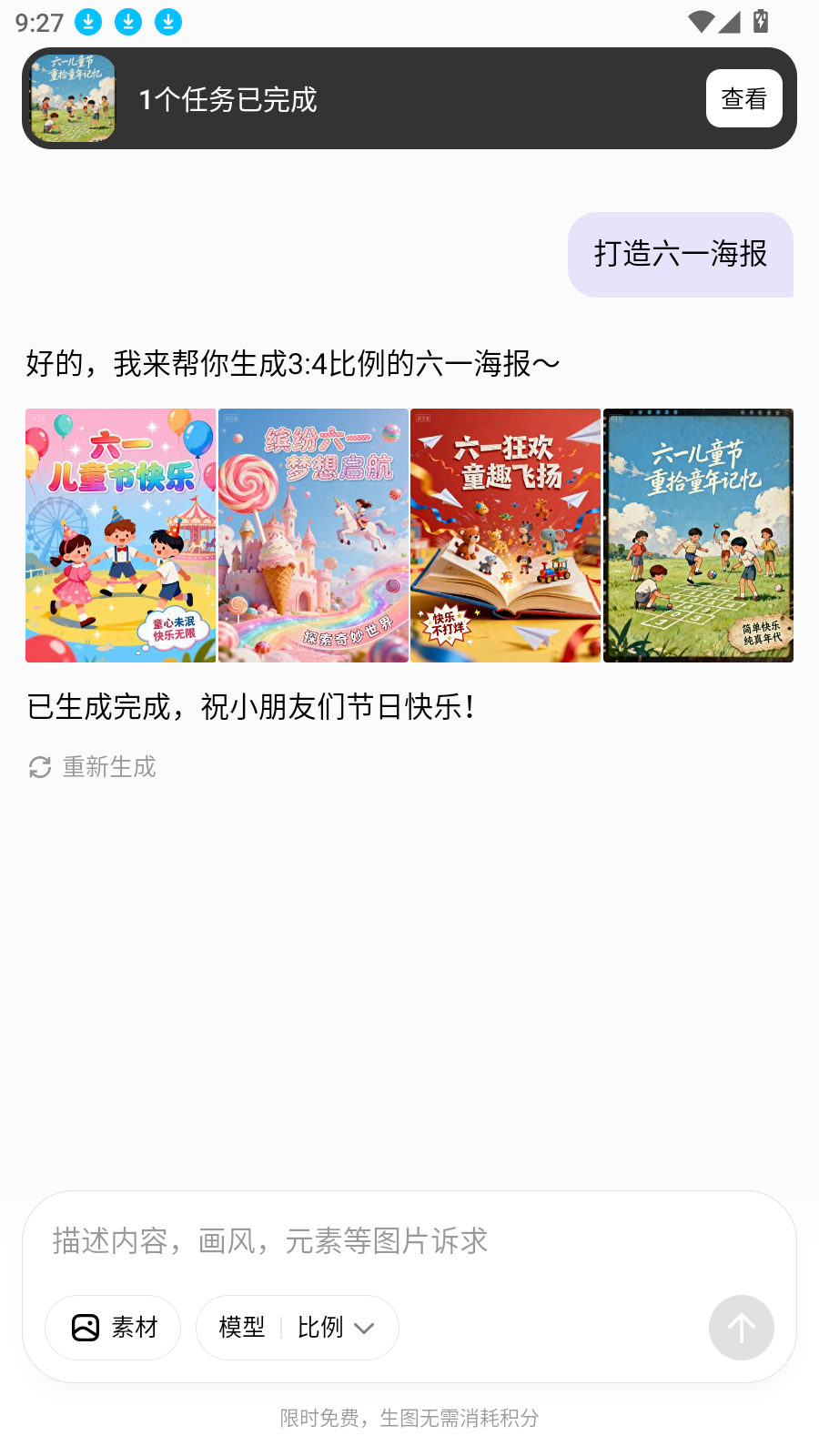The width and height of the screenshot is (819, 1456).
Task: Open the 缤纷六一梦想启航 poster
Action: click(313, 534)
